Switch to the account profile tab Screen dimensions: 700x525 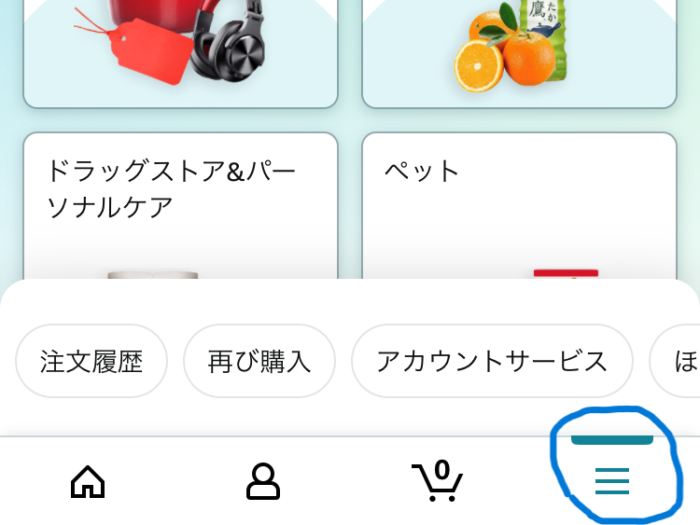coord(263,482)
